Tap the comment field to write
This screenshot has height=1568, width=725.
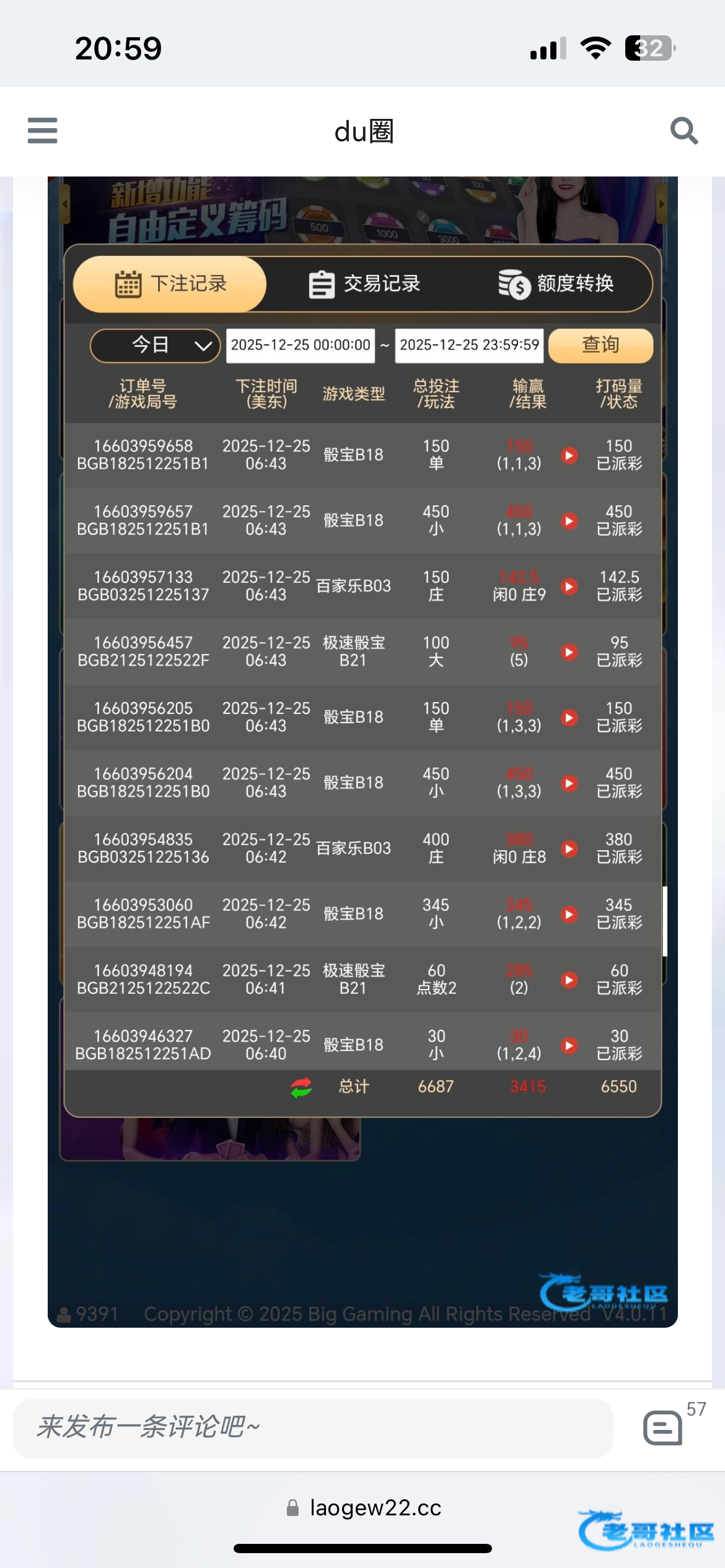313,1427
